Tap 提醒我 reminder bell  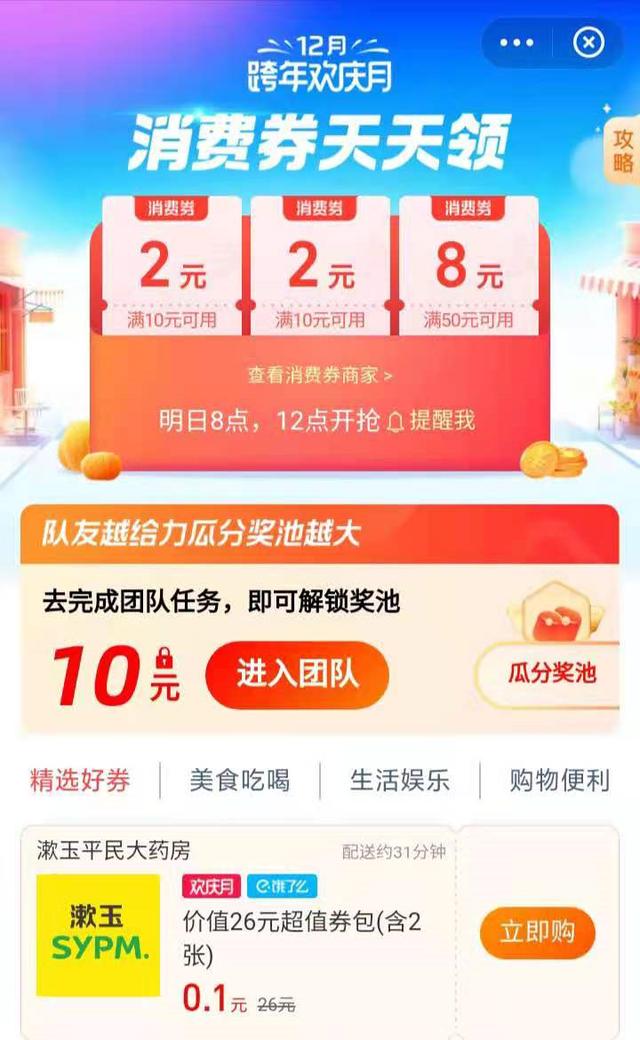[x=431, y=420]
